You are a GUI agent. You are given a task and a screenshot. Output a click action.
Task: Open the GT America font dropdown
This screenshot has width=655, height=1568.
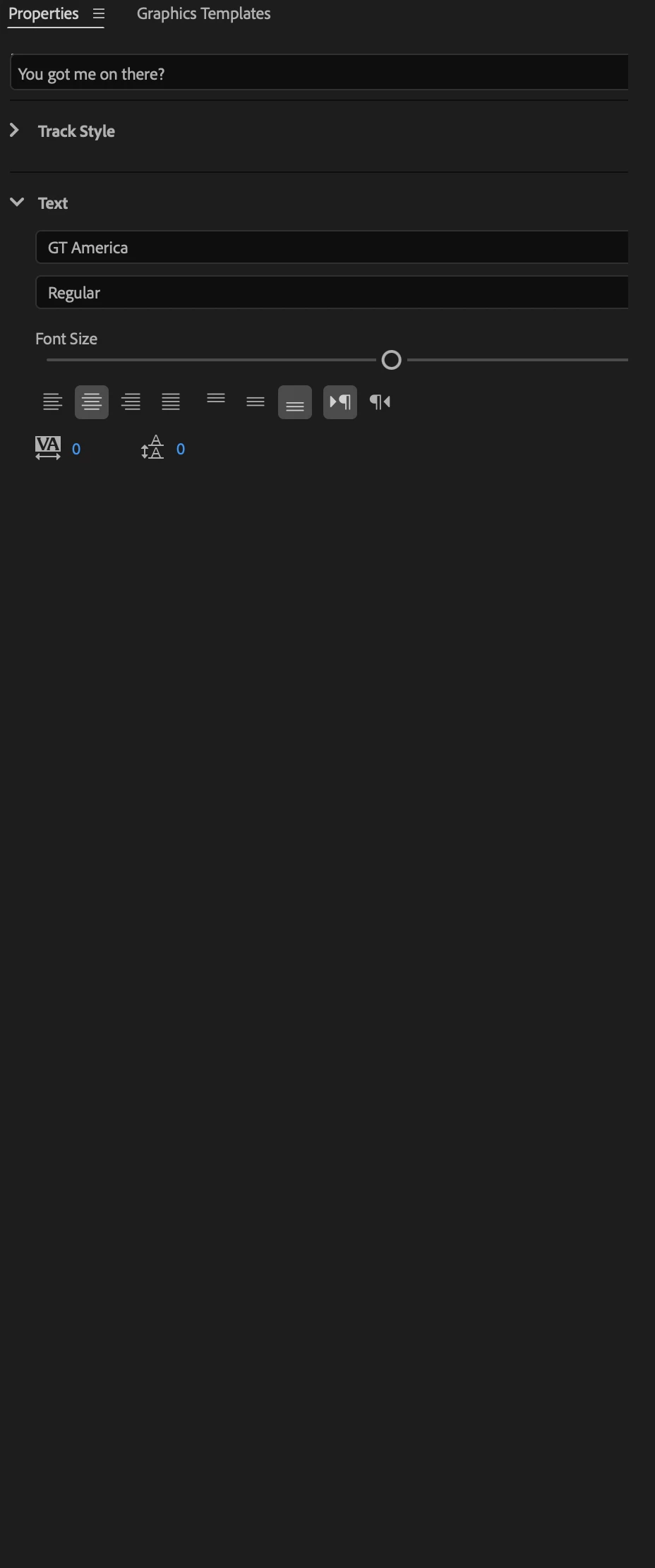click(x=332, y=248)
